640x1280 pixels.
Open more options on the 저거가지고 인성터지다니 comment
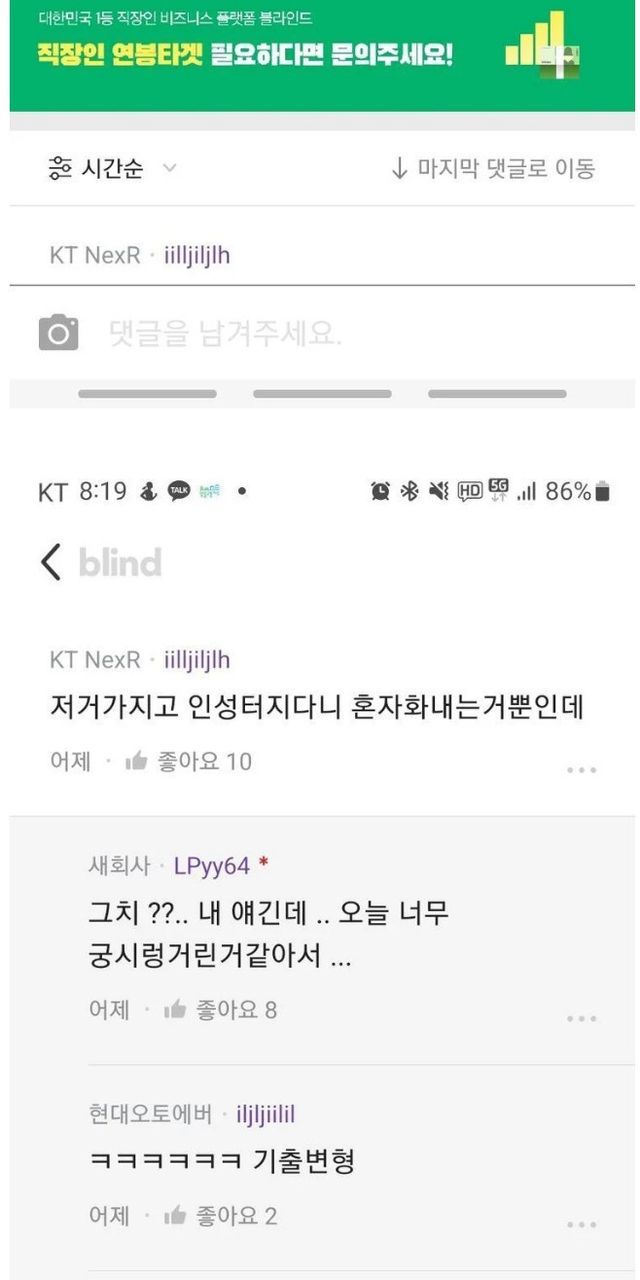pos(582,770)
